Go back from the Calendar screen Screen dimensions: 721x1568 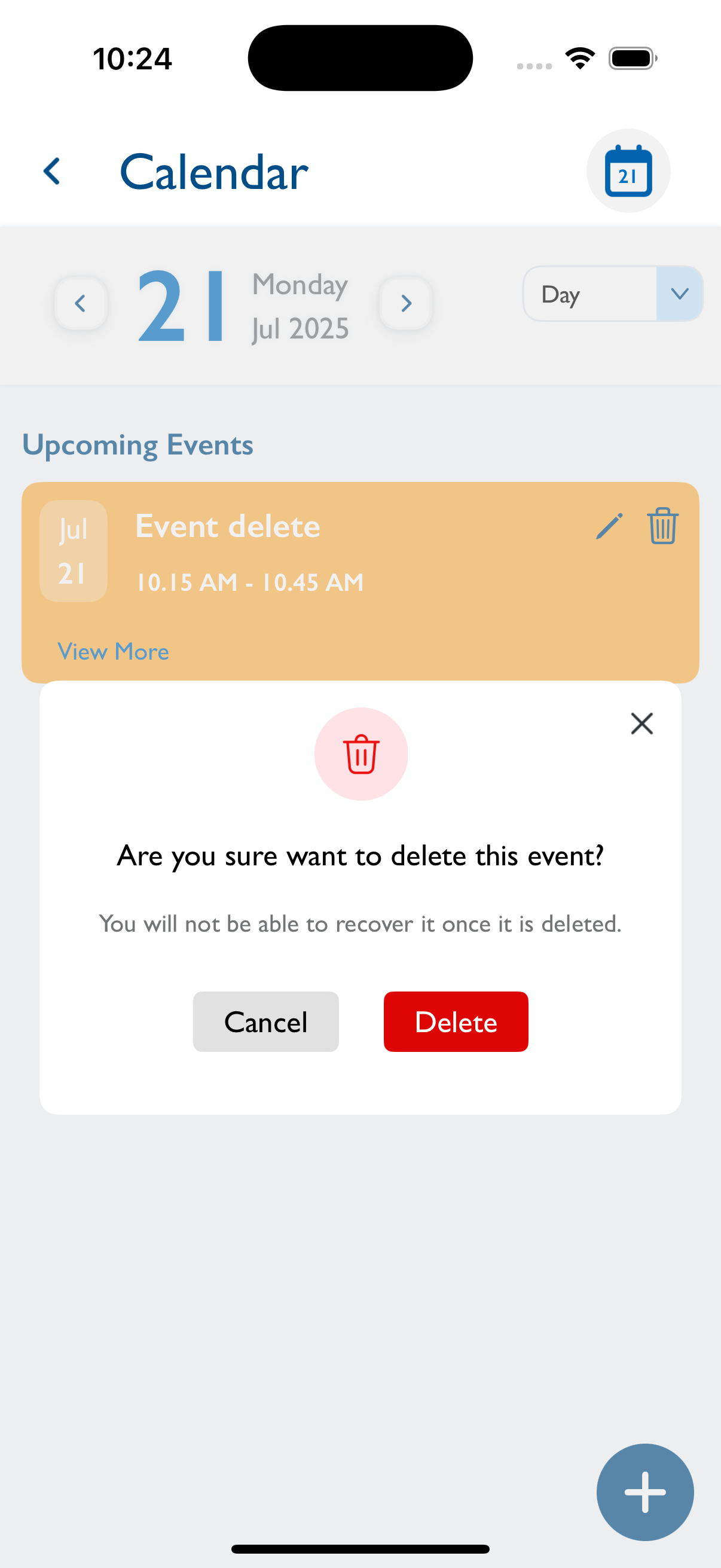pos(53,171)
